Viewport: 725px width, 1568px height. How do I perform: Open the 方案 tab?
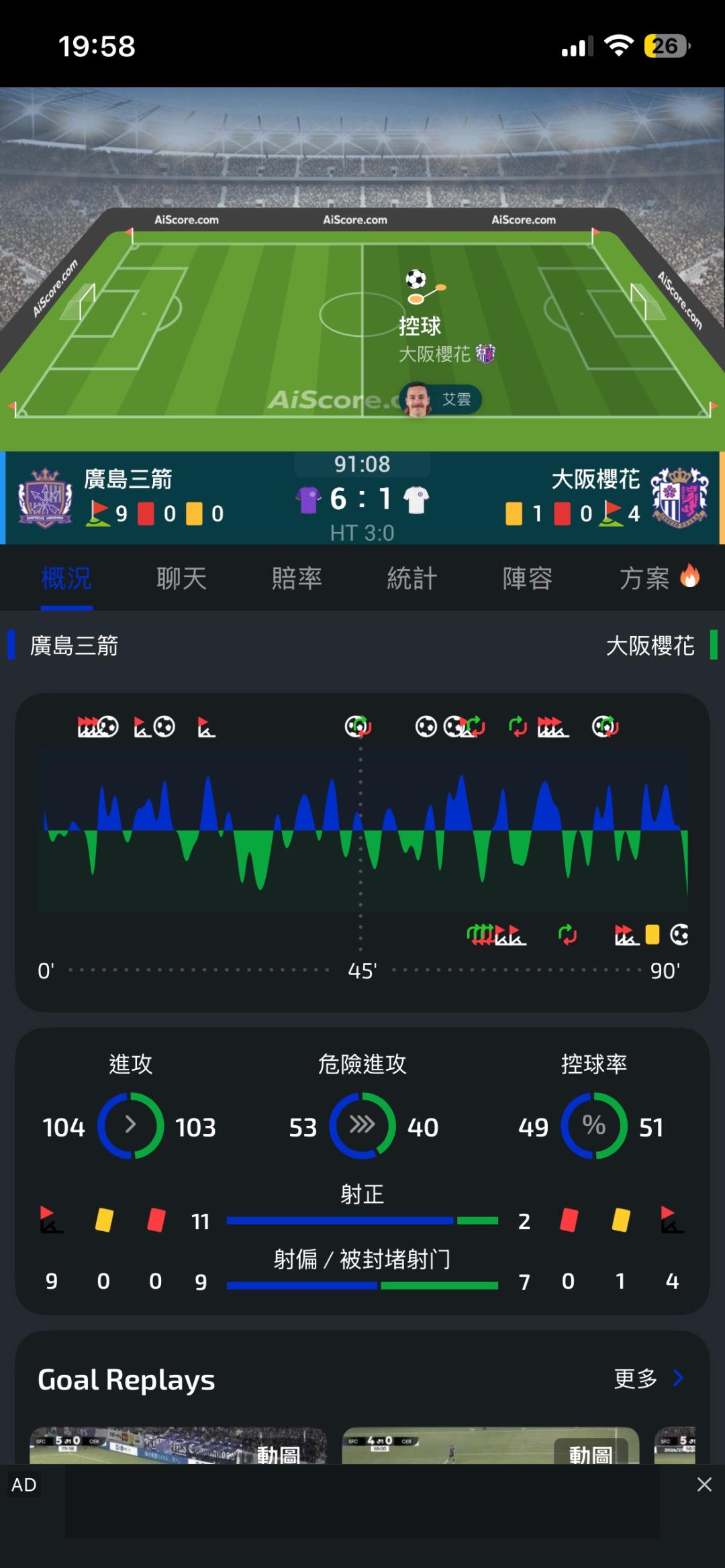click(659, 578)
